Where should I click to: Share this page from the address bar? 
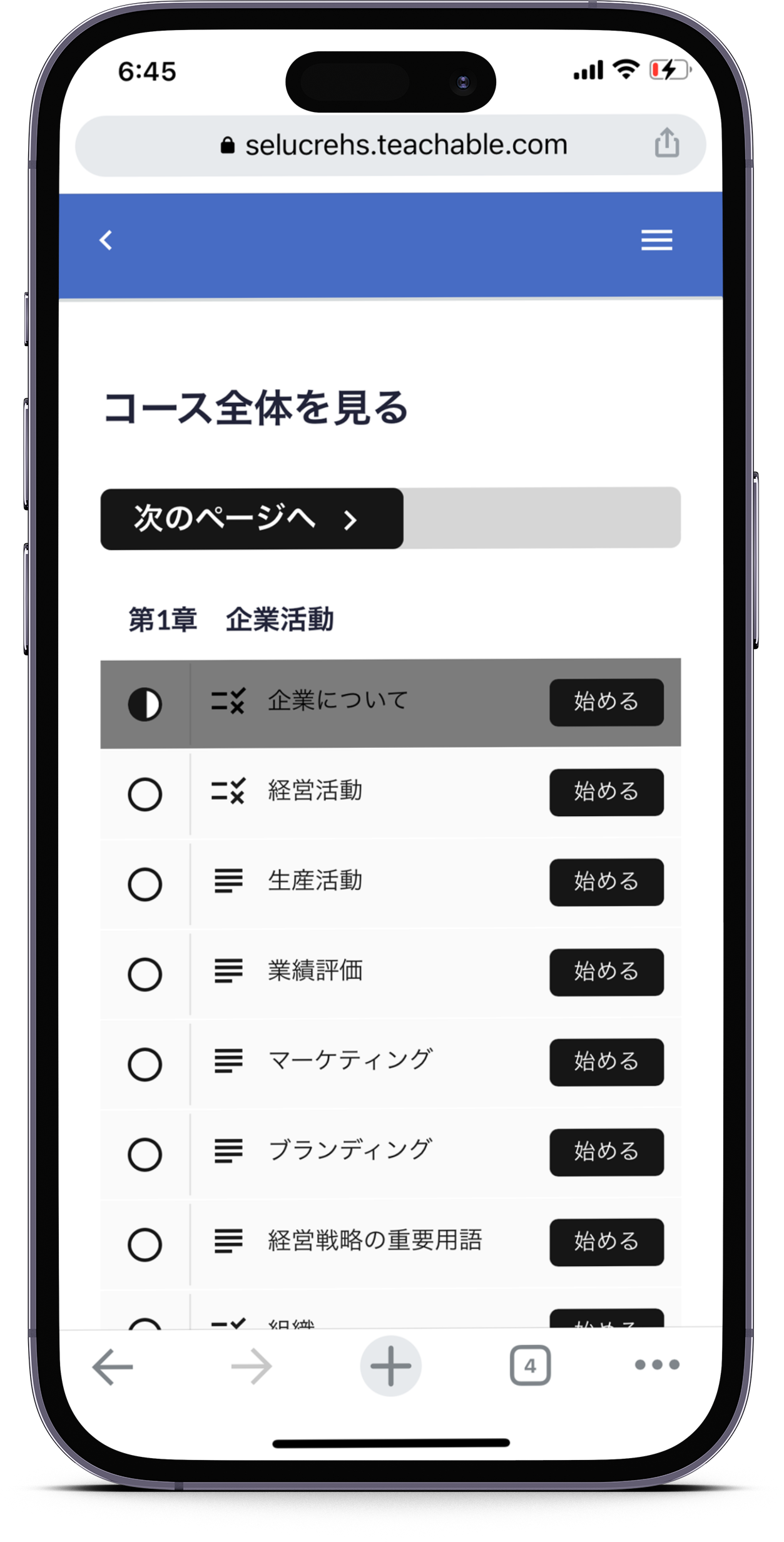pos(666,143)
